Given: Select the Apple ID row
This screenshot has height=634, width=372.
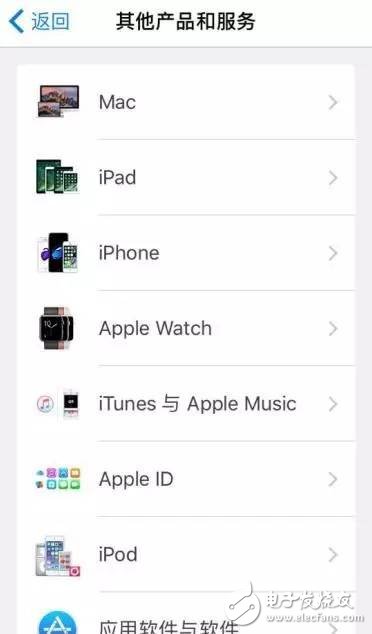Looking at the screenshot, I should [x=186, y=479].
